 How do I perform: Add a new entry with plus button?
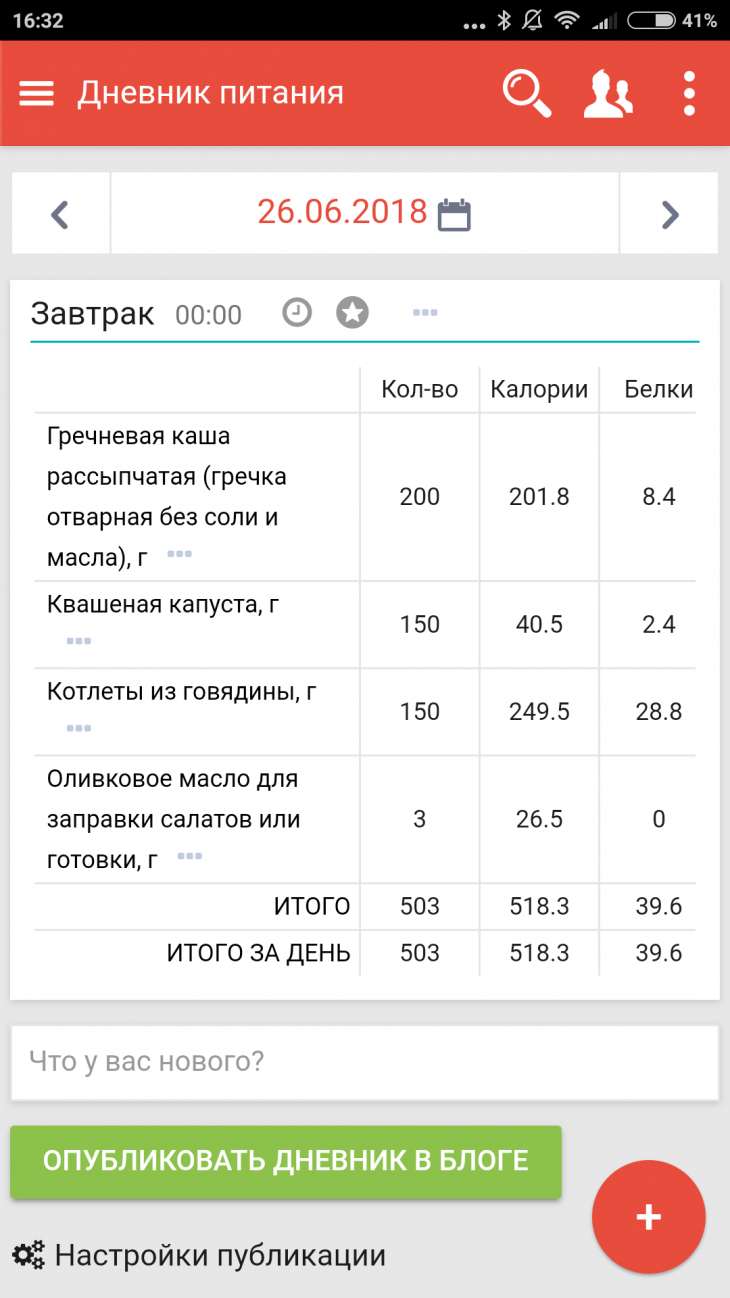[x=649, y=1217]
